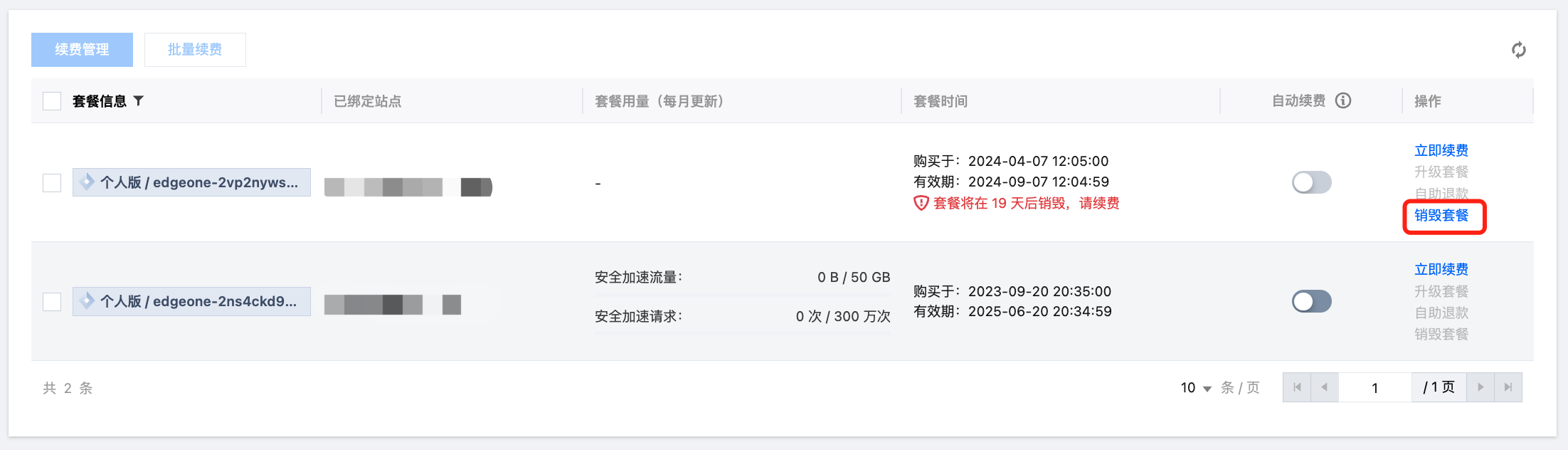1568x450 pixels.
Task: Go to the next page arrow
Action: click(1480, 387)
